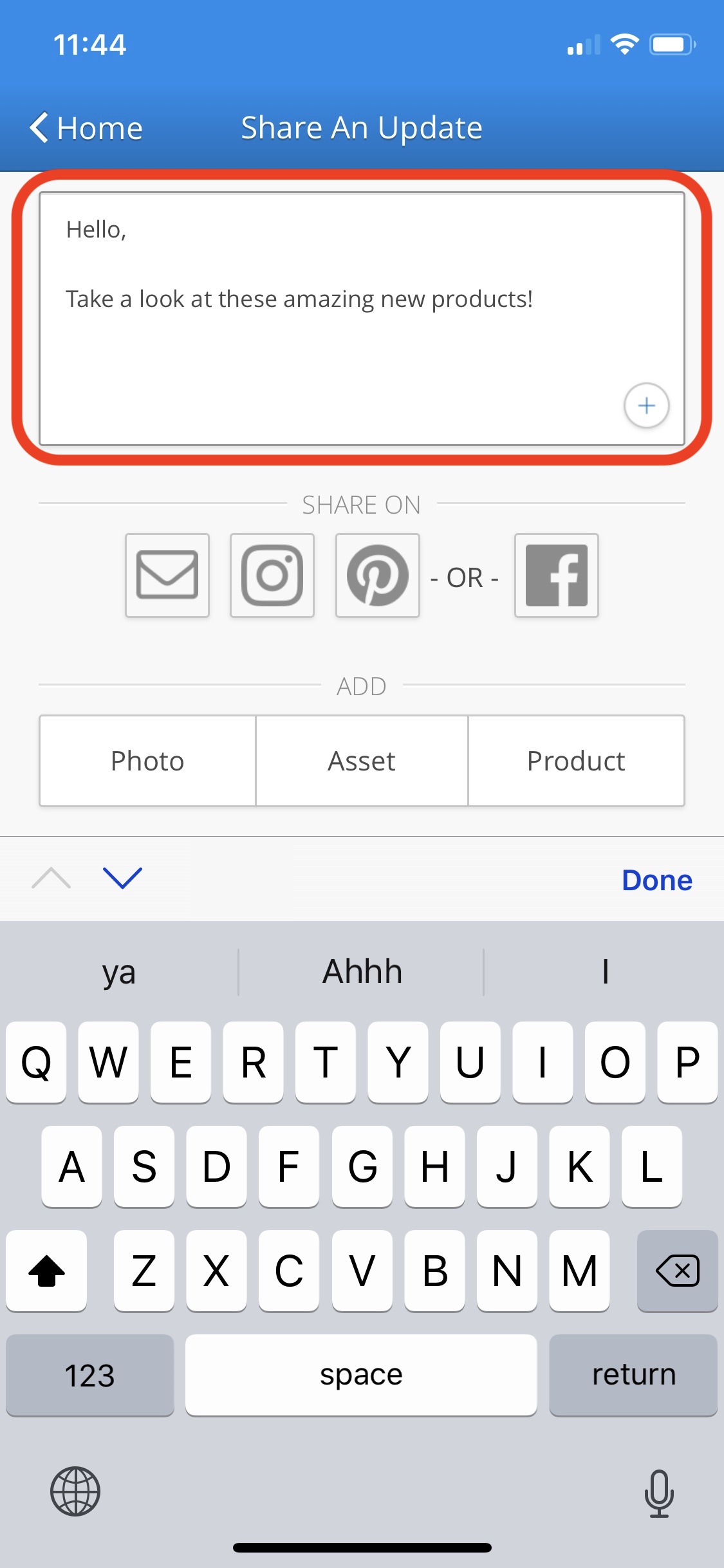Screen dimensions: 724x1568
Task: Tap the plus icon in message box
Action: 646,406
